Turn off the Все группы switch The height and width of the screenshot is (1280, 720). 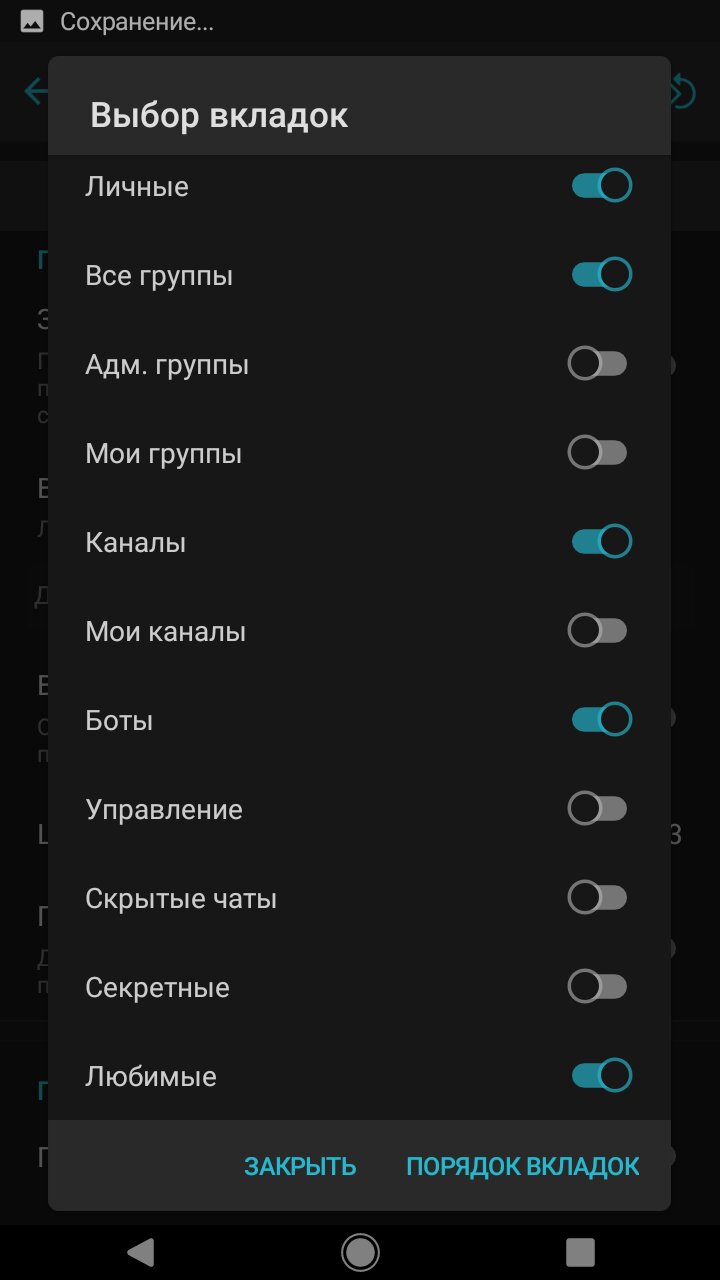[x=601, y=275]
